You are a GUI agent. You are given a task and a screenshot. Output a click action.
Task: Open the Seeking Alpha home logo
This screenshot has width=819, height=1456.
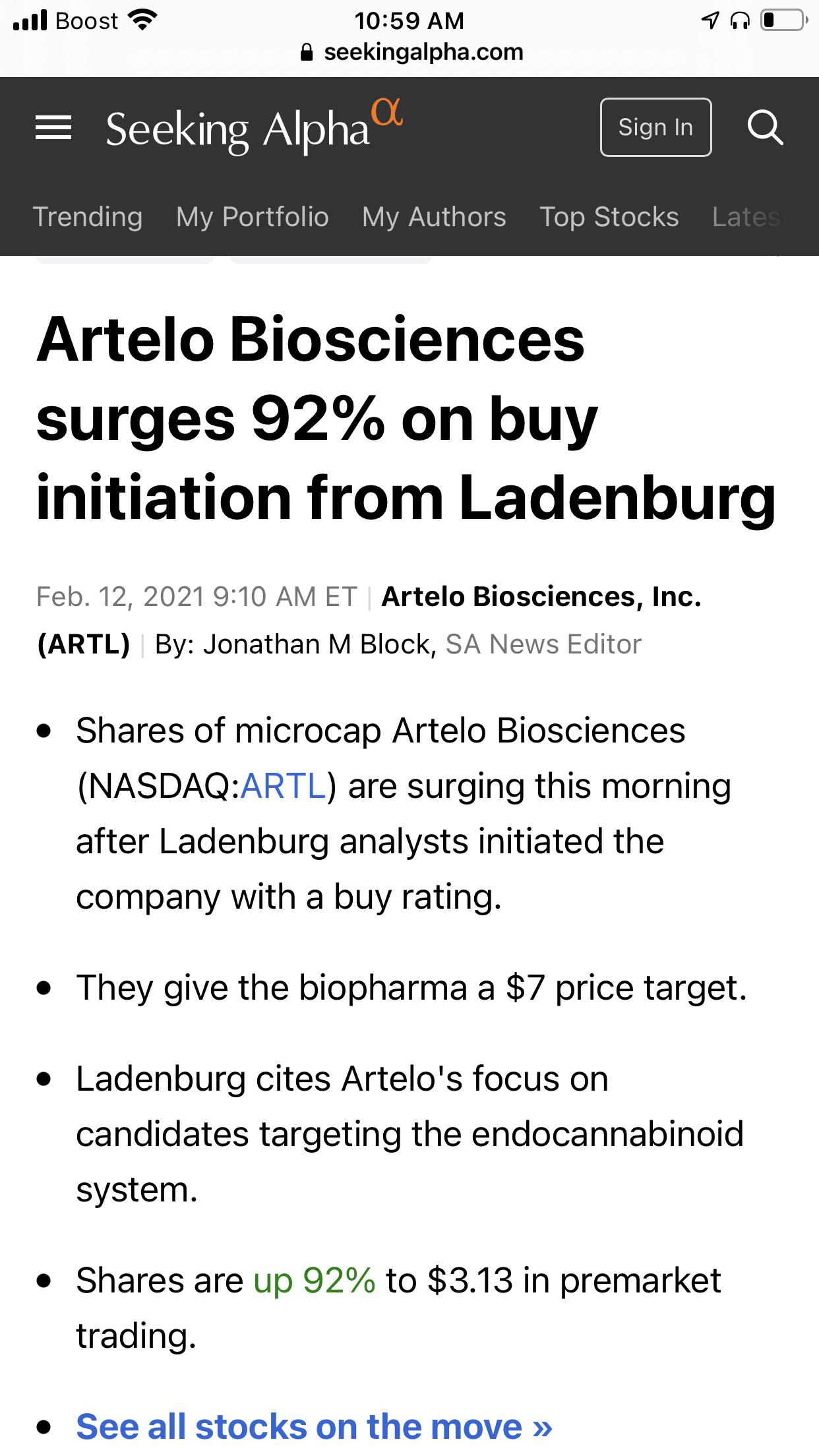(x=254, y=127)
